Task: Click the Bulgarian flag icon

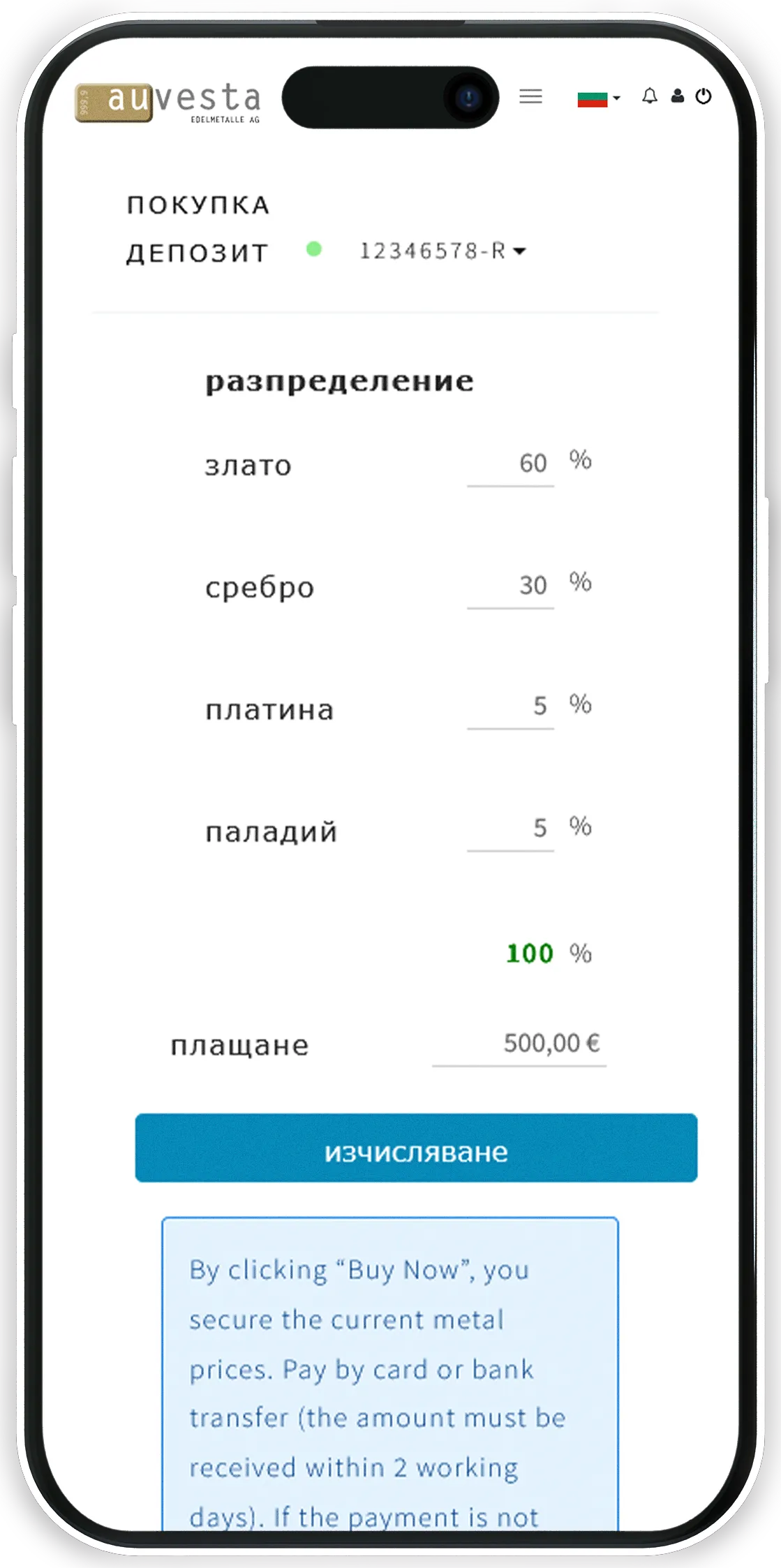Action: click(592, 98)
